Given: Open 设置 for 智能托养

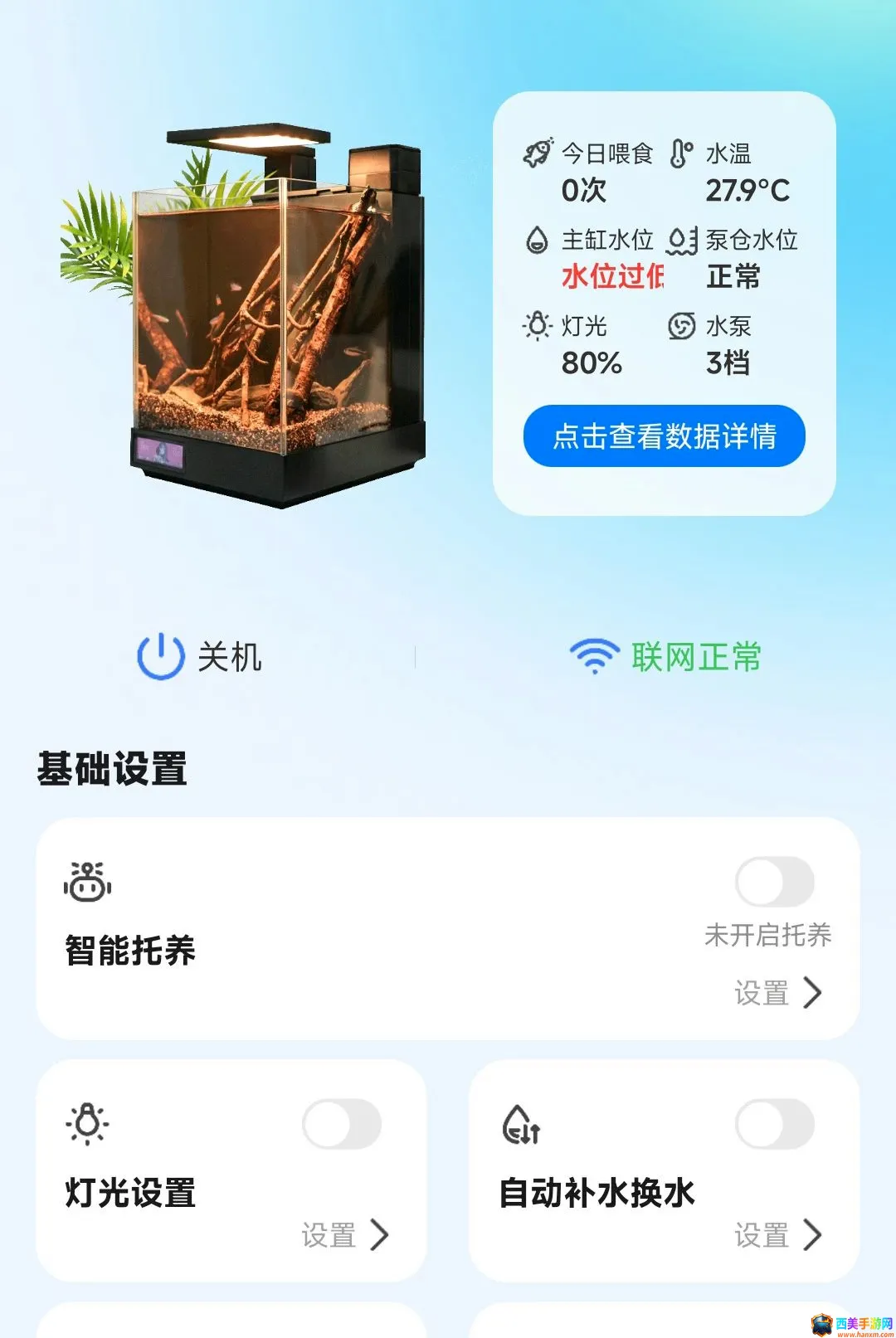Looking at the screenshot, I should tap(777, 993).
